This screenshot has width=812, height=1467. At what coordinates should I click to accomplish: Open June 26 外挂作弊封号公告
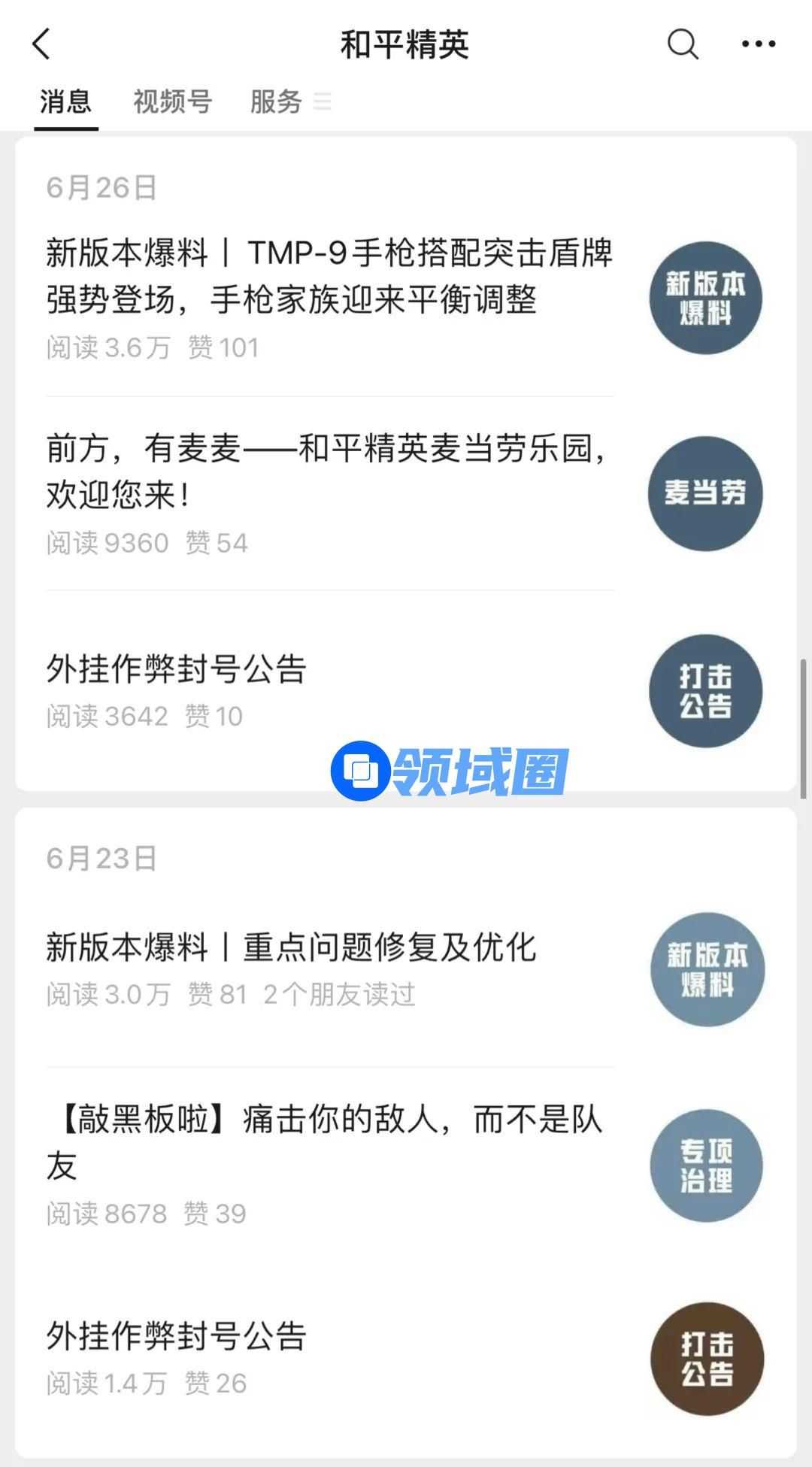click(x=177, y=668)
